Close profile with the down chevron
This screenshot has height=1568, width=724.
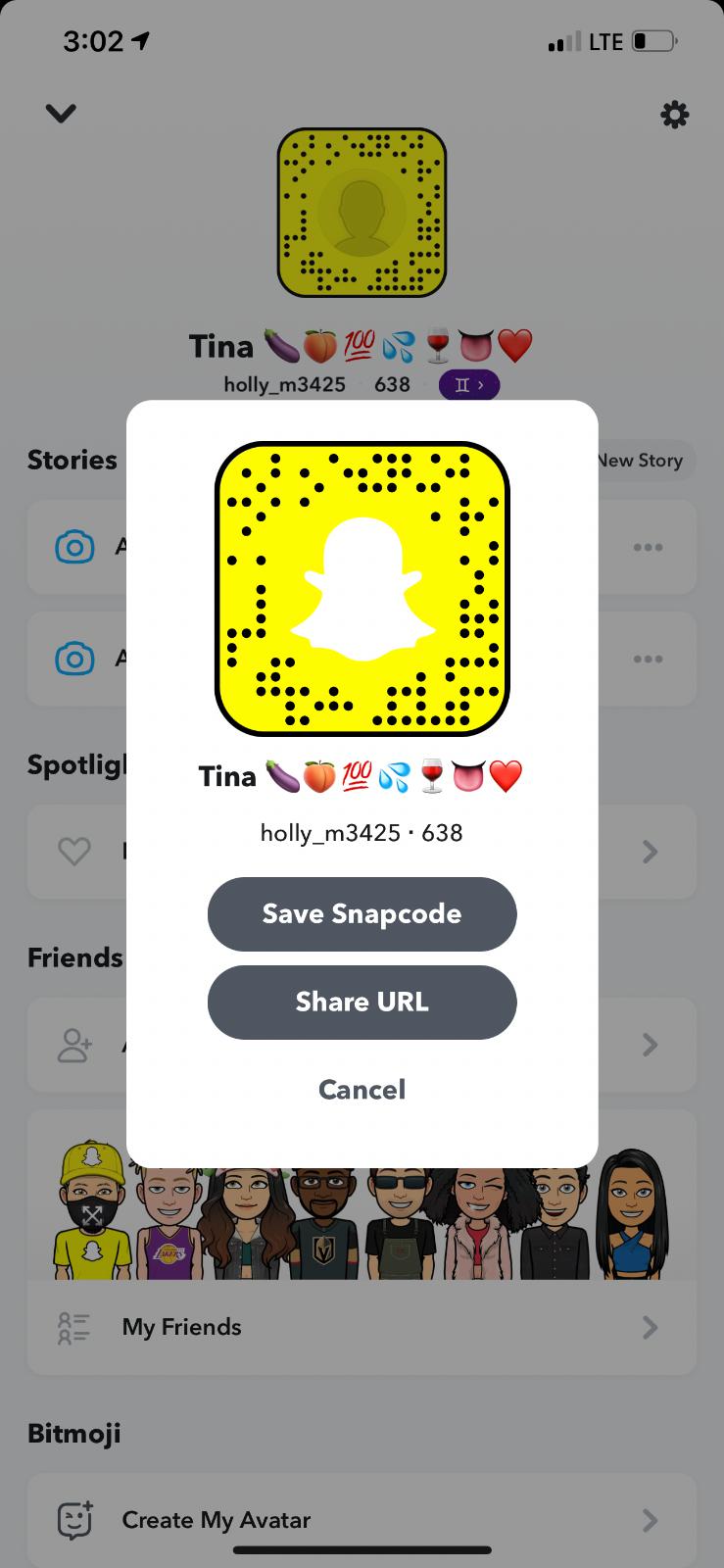pos(61,114)
